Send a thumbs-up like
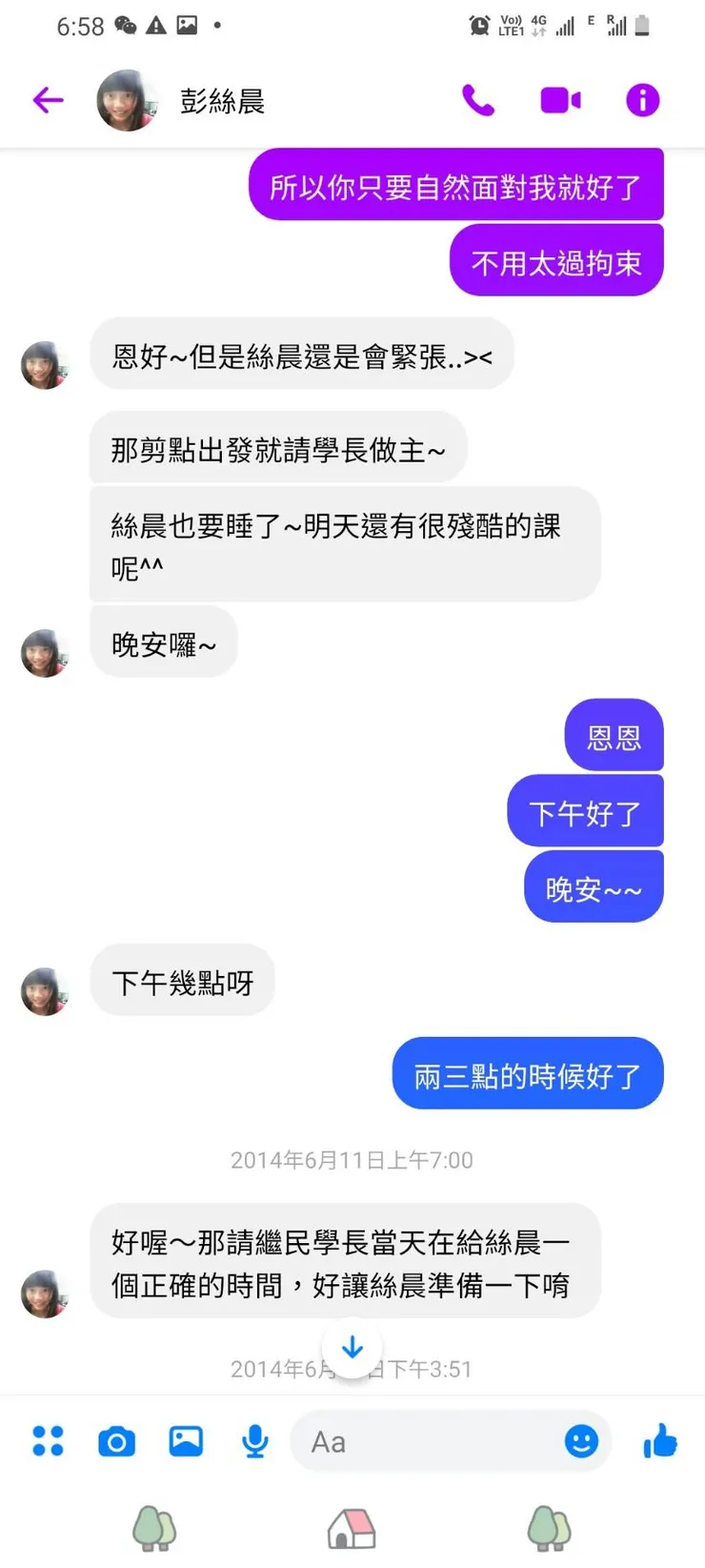Viewport: 705px width, 1568px height. click(660, 1441)
